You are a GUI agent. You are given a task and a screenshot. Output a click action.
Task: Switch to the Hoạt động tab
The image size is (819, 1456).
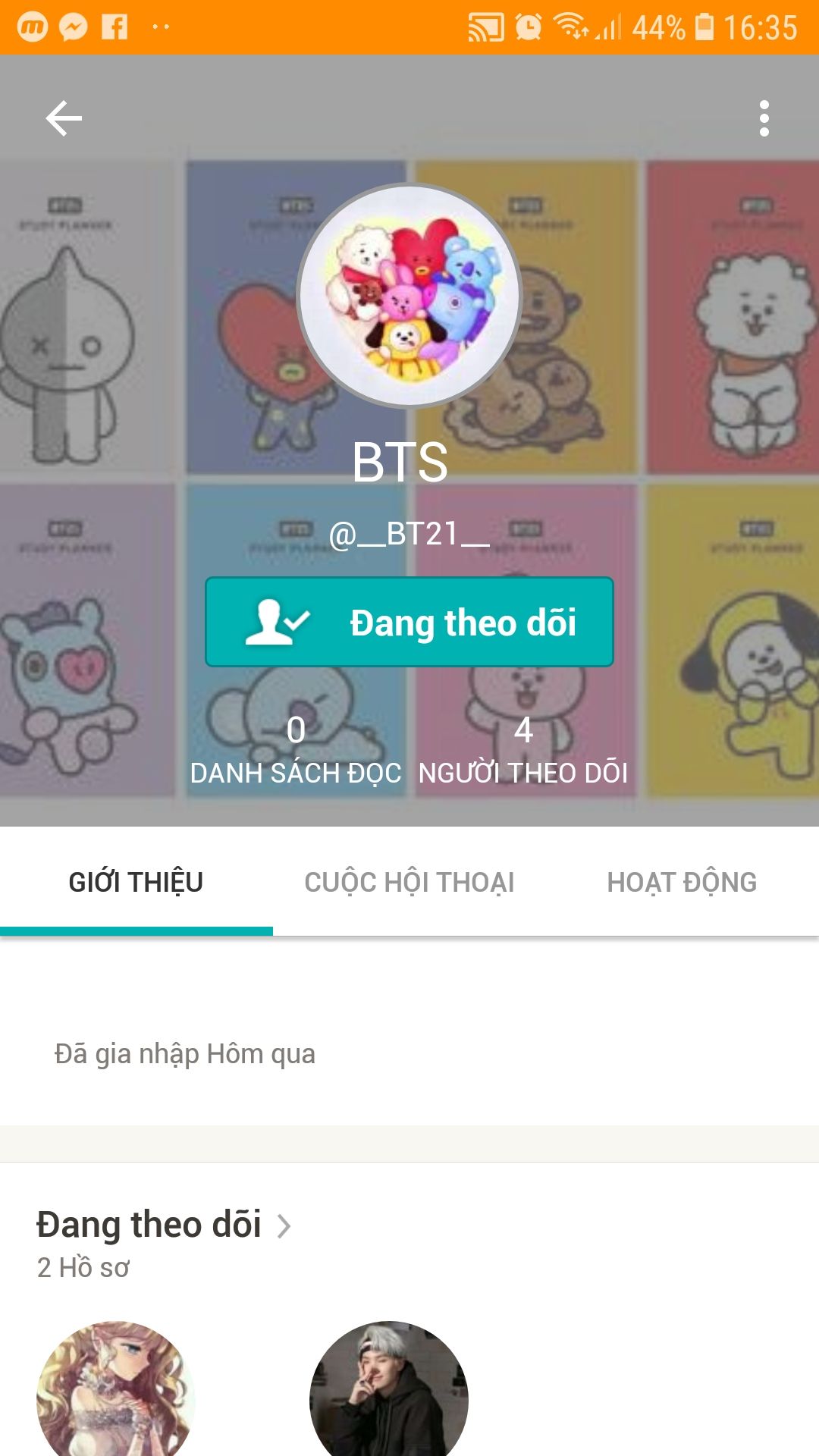pos(682,882)
